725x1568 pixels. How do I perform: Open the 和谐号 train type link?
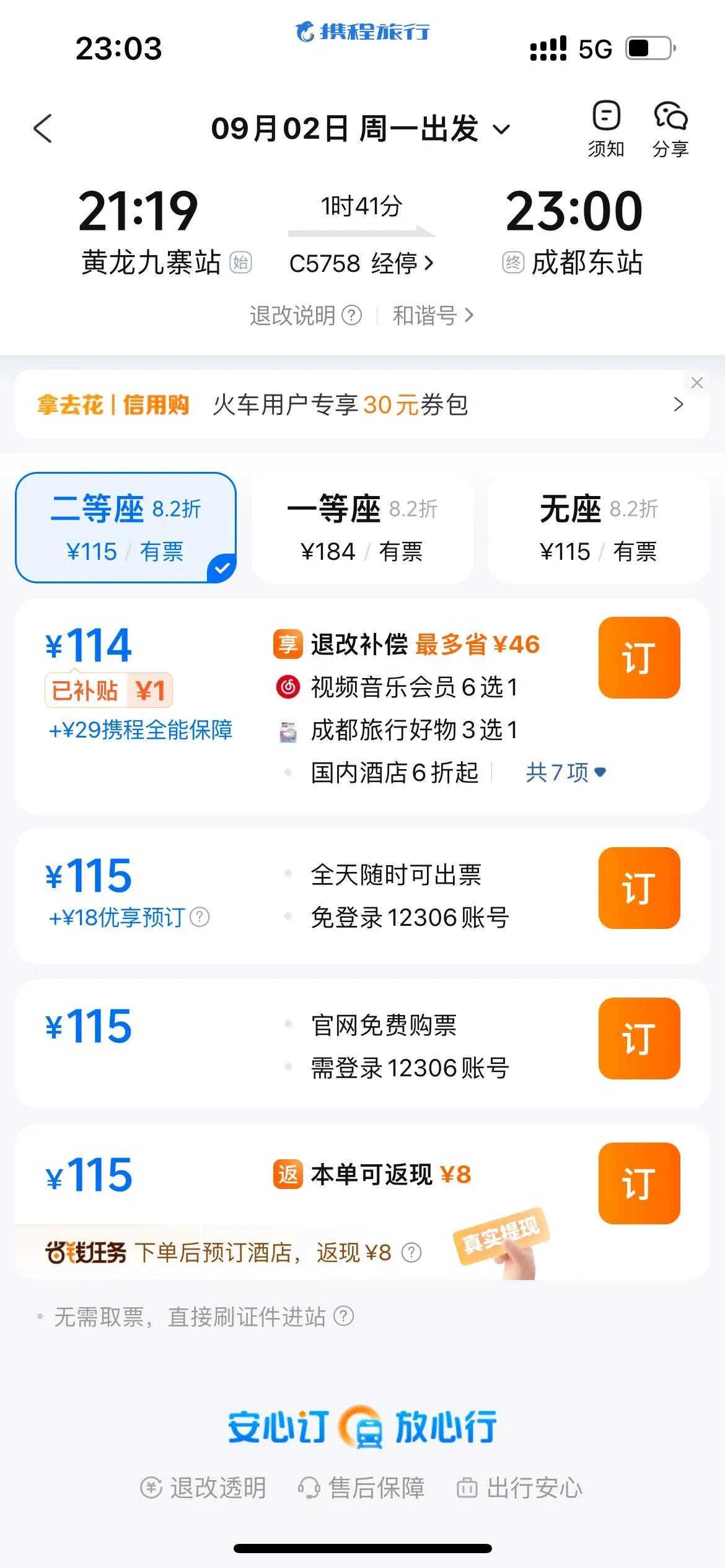[433, 316]
